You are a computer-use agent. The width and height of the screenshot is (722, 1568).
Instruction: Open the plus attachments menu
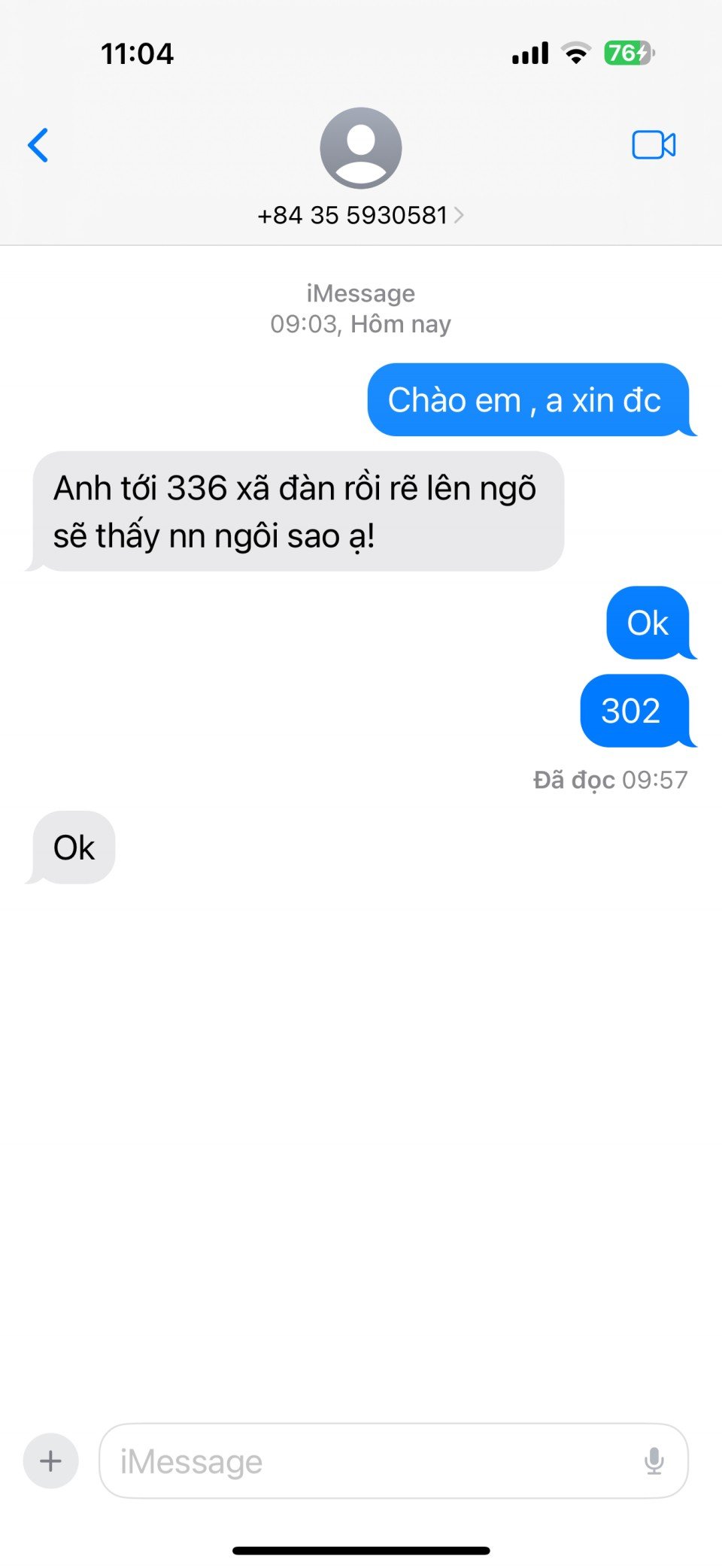tap(51, 1460)
